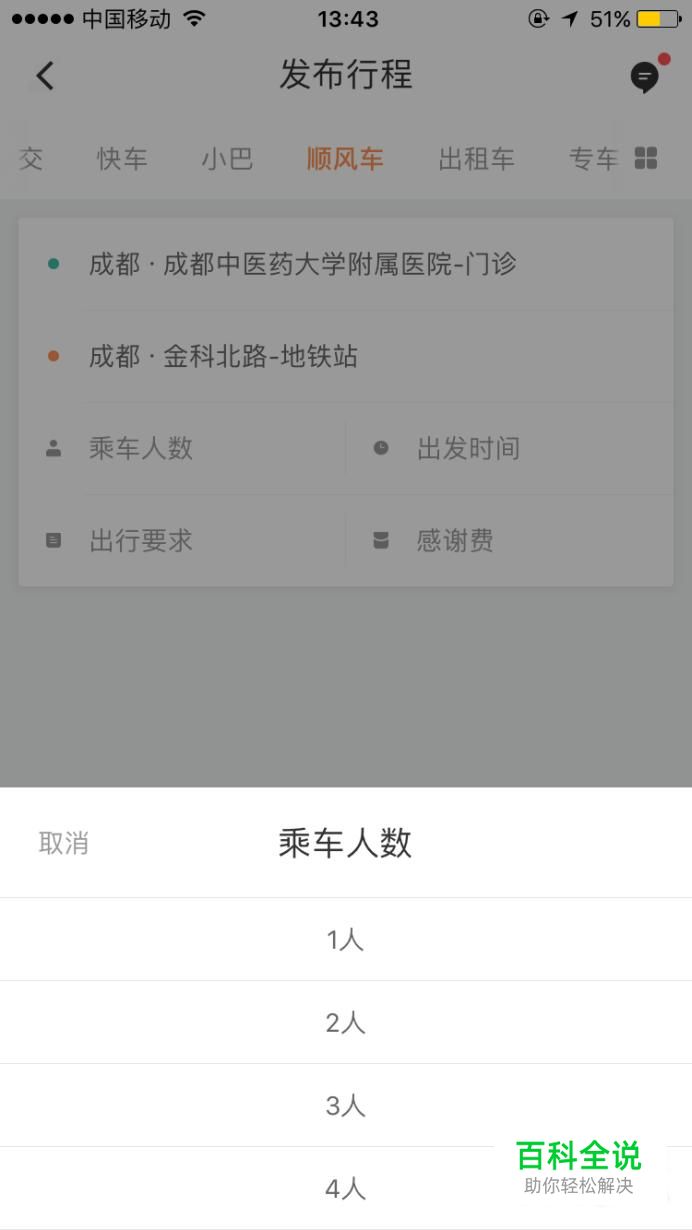Open the 出发时间 picker
692x1230 pixels.
(509, 448)
